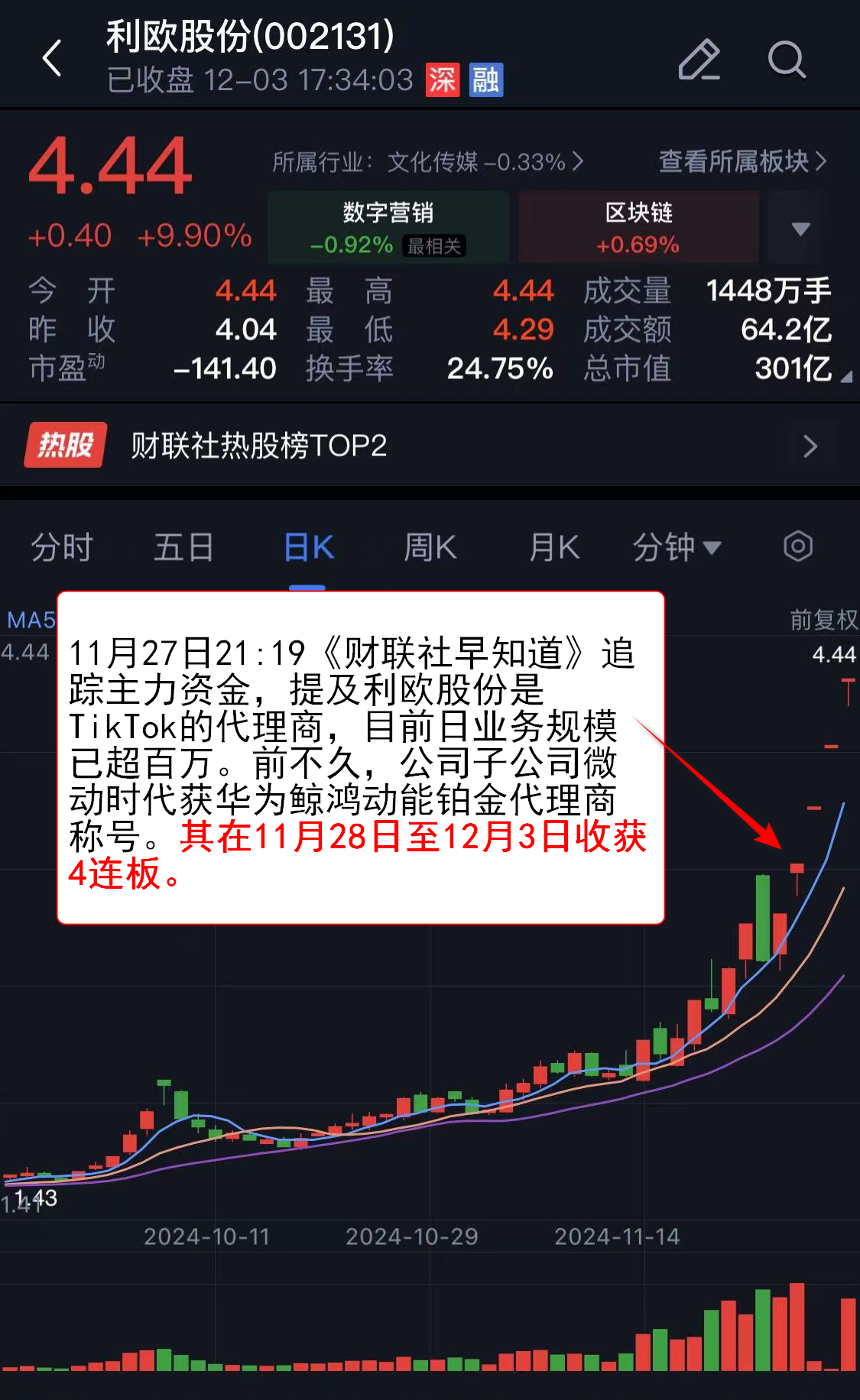Open 查看所属板块
Viewport: 860px width, 1400px height.
click(x=742, y=161)
